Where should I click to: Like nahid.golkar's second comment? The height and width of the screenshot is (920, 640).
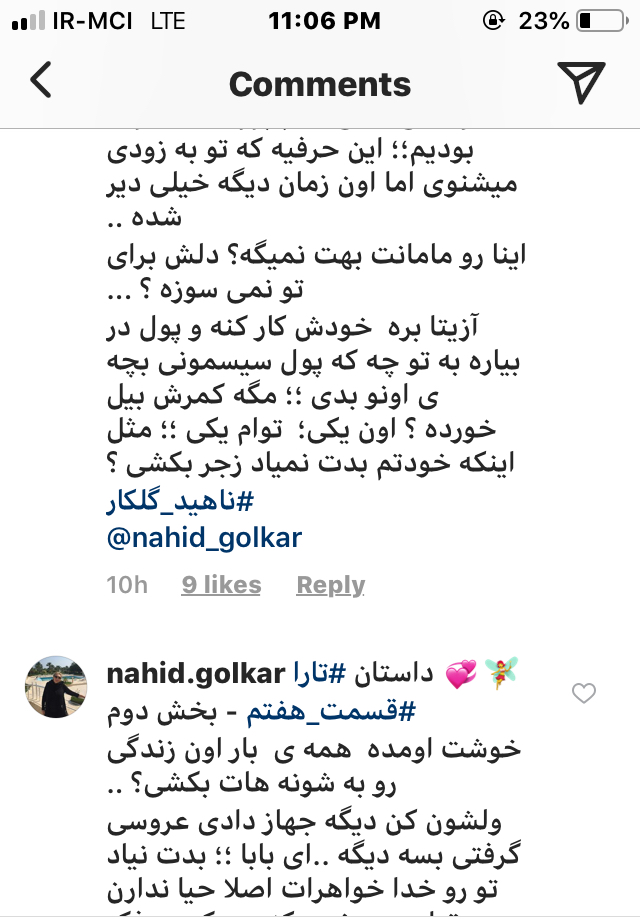point(582,693)
